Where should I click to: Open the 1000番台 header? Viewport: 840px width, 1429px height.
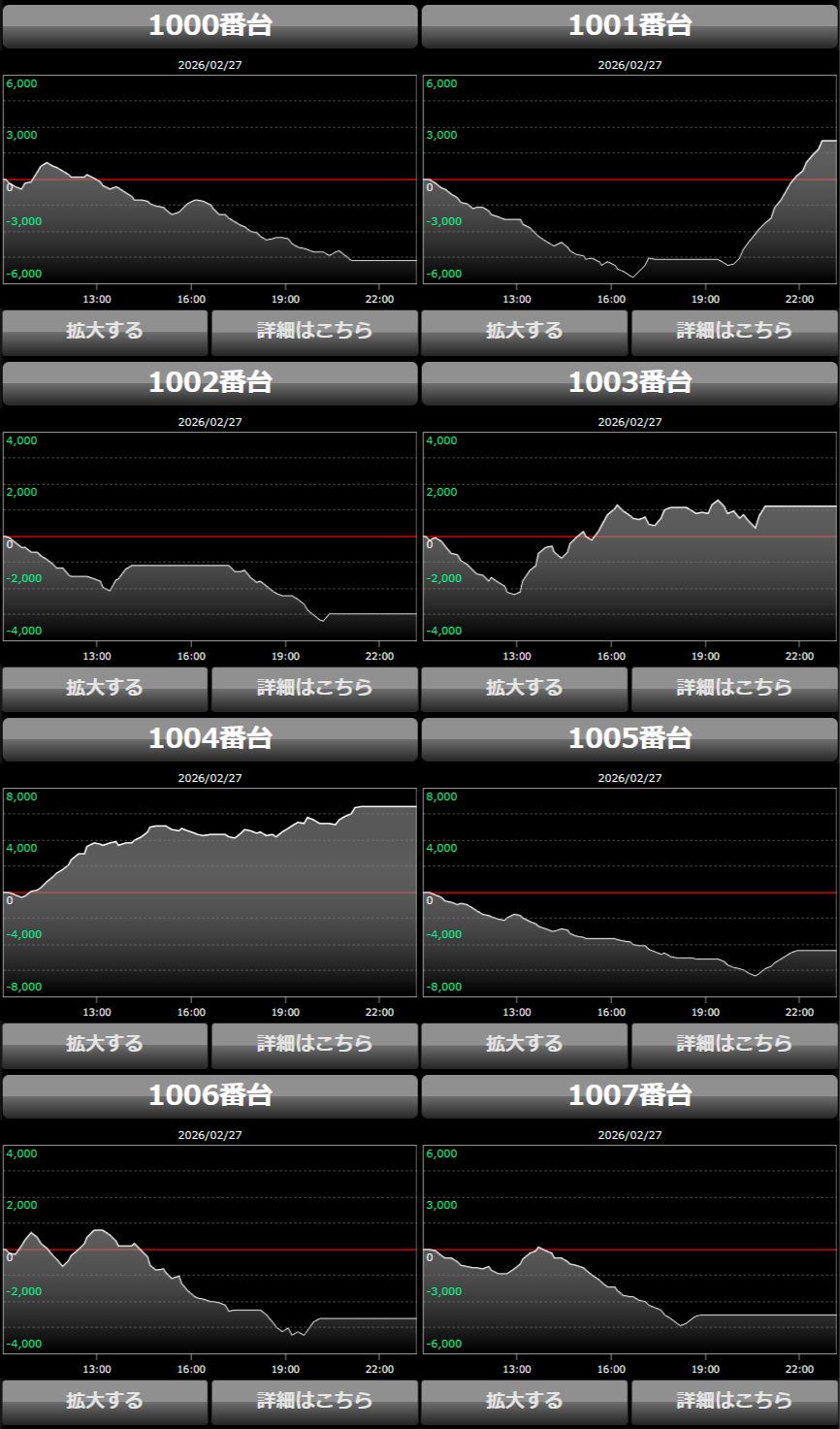210,26
